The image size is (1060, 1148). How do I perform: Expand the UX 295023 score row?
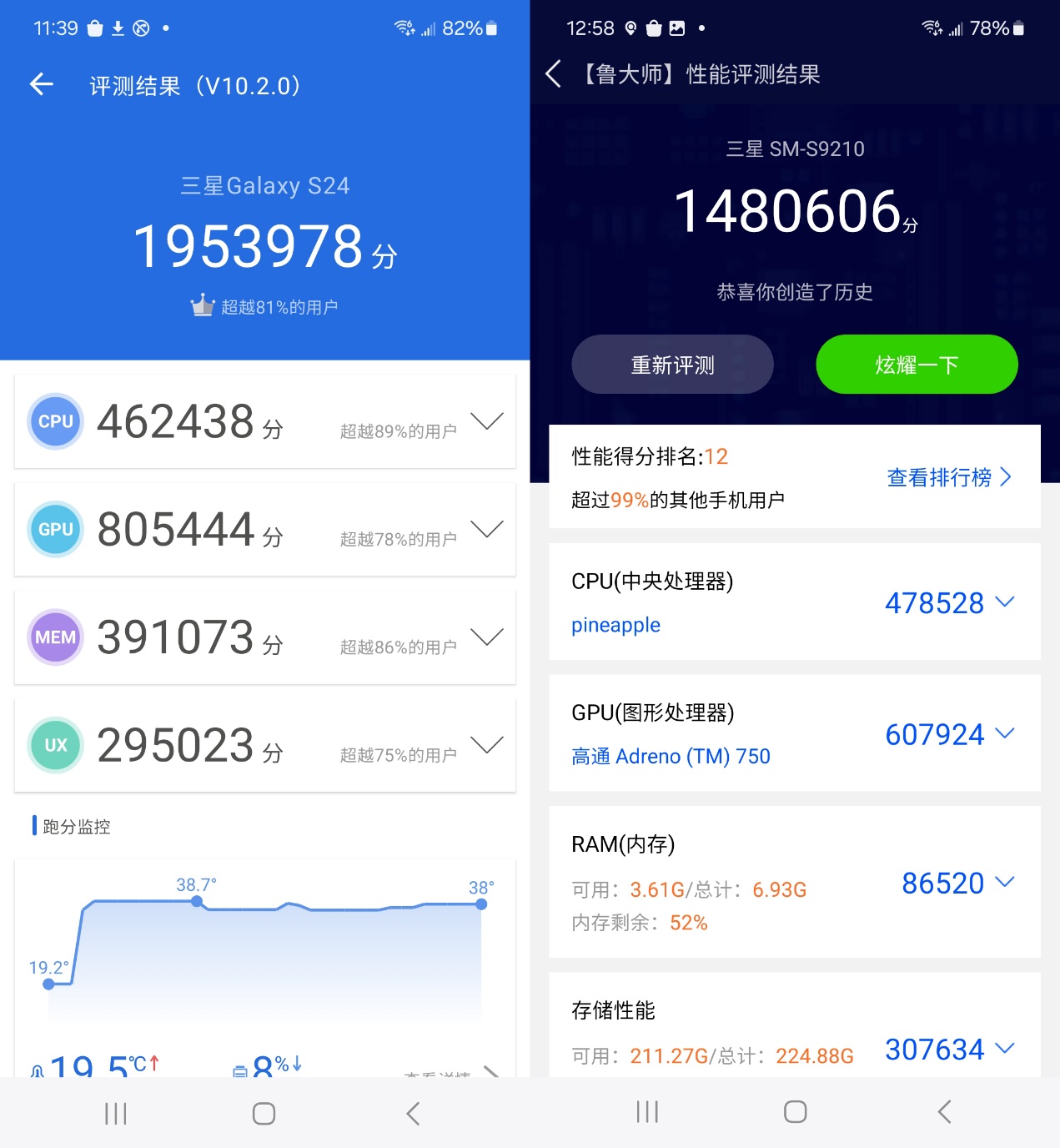(487, 744)
